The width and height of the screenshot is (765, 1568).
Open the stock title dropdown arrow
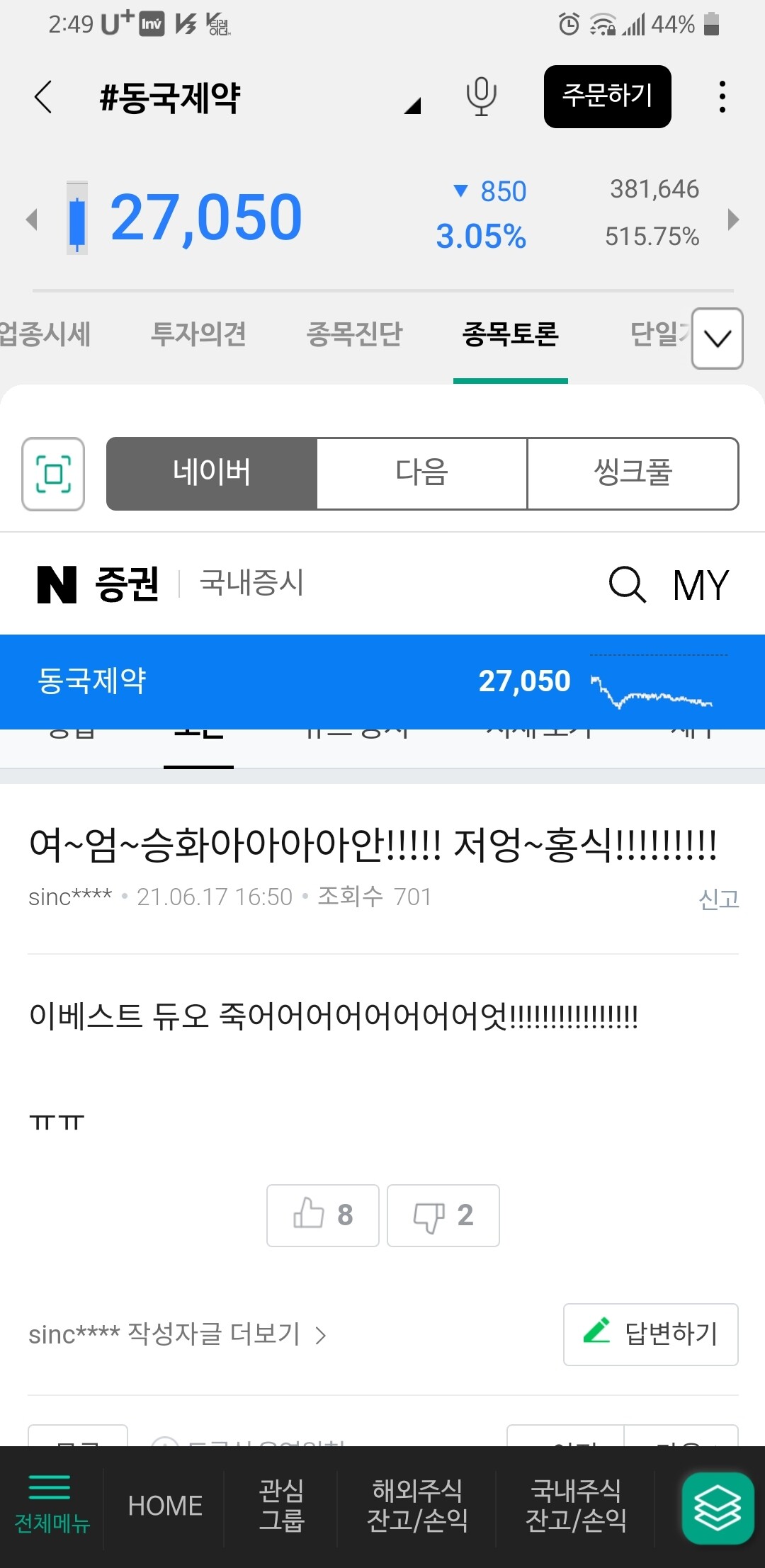(413, 106)
